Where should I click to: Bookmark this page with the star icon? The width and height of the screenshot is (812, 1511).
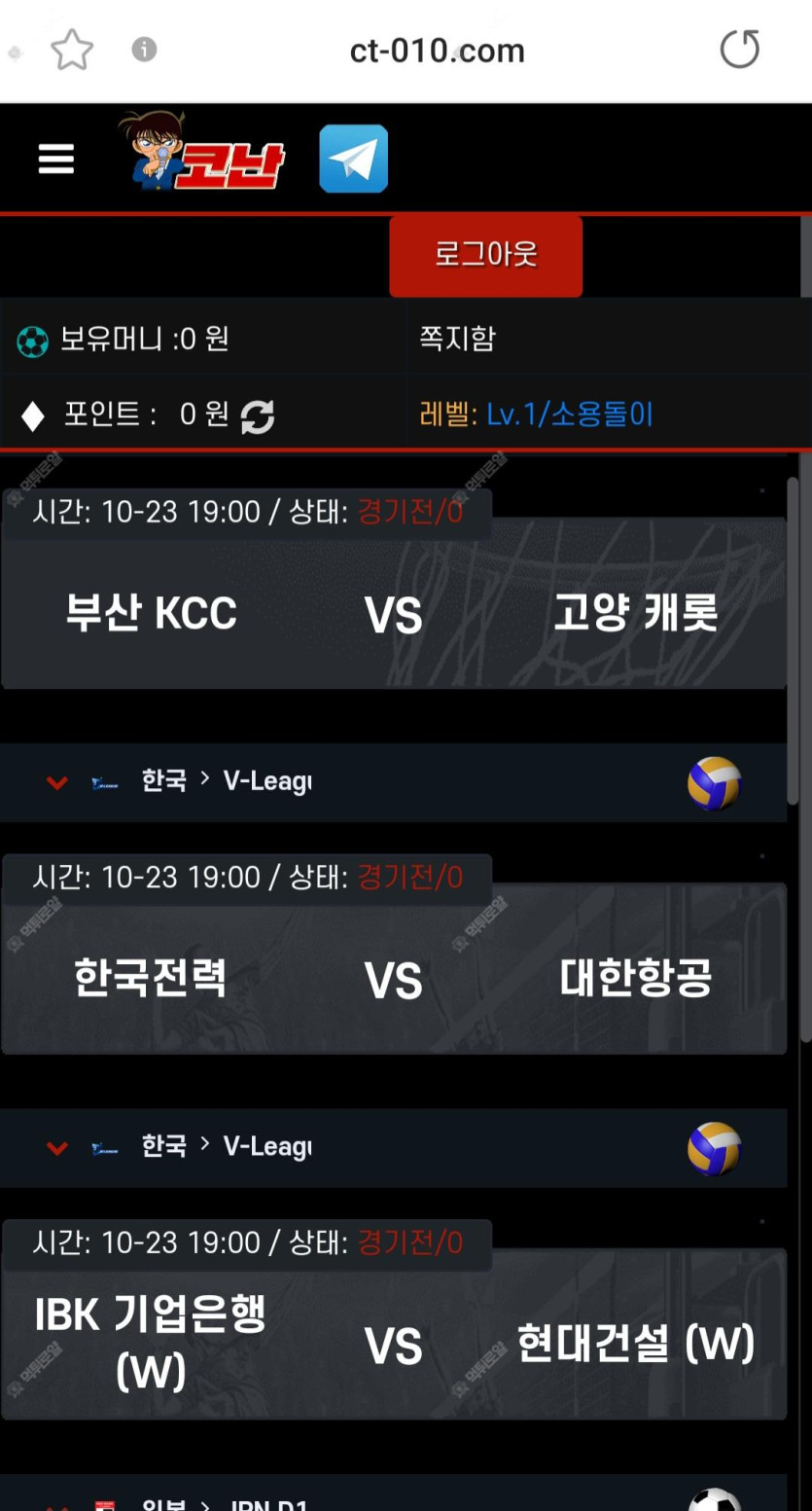pos(72,50)
